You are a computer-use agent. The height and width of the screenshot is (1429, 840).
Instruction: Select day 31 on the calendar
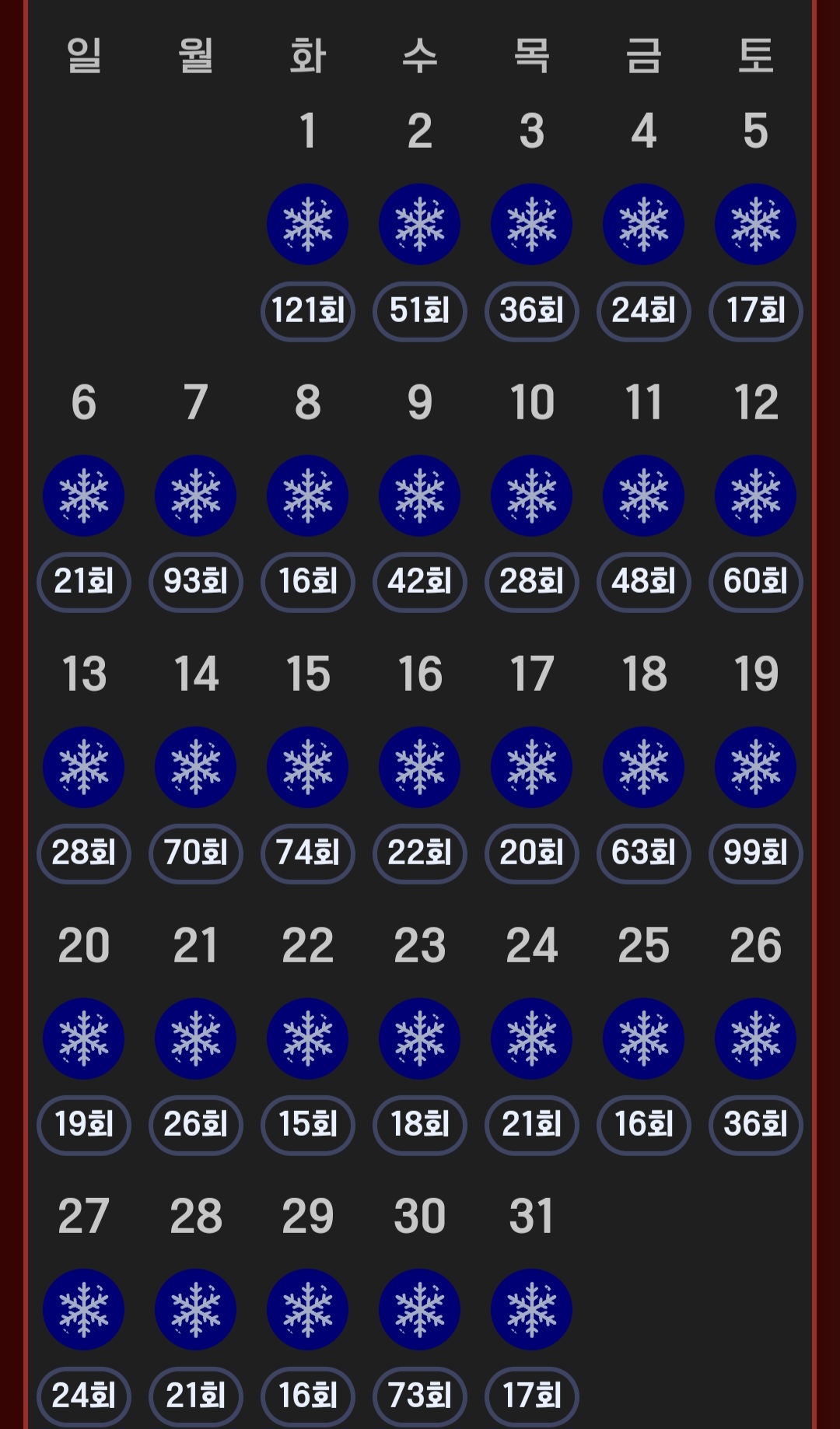[532, 1309]
